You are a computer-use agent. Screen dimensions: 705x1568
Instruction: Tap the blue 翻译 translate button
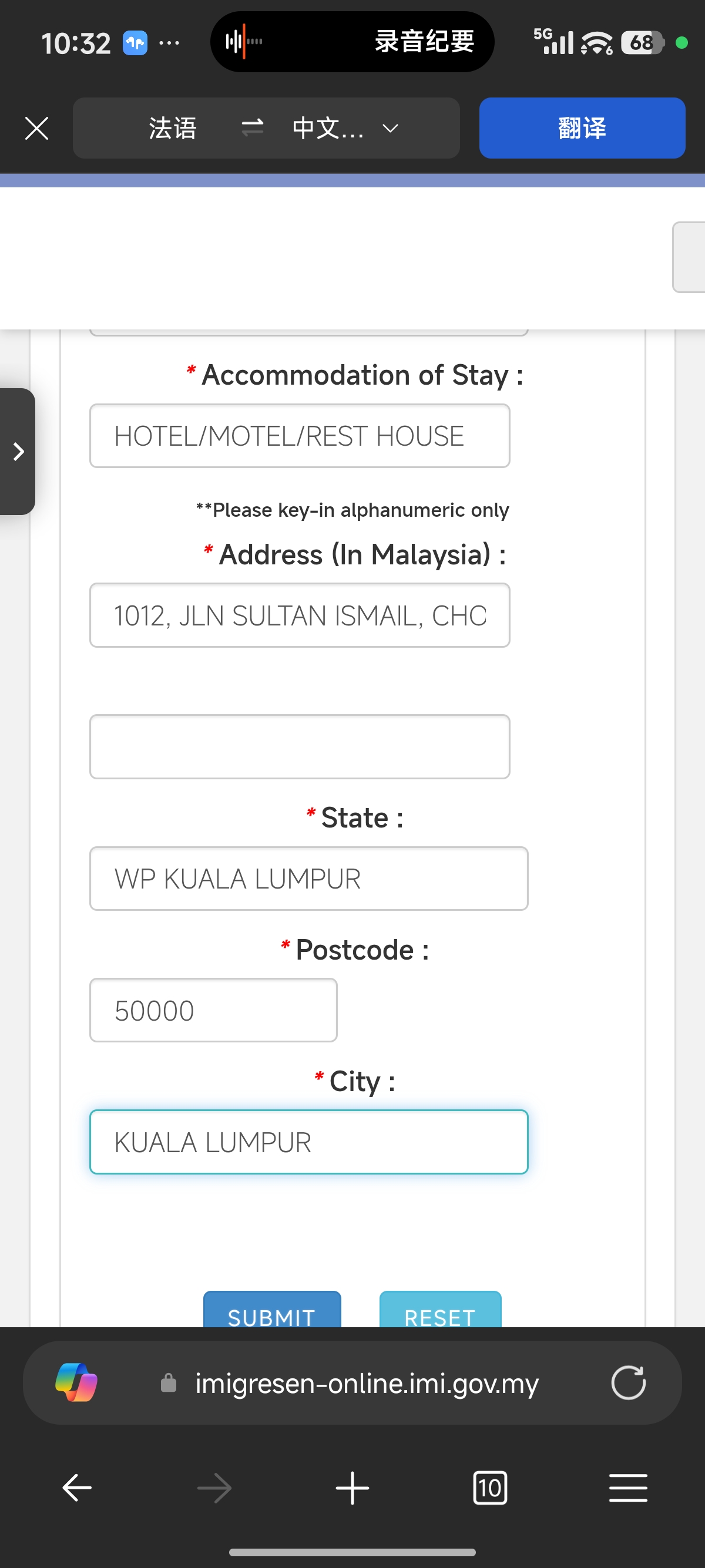[582, 128]
